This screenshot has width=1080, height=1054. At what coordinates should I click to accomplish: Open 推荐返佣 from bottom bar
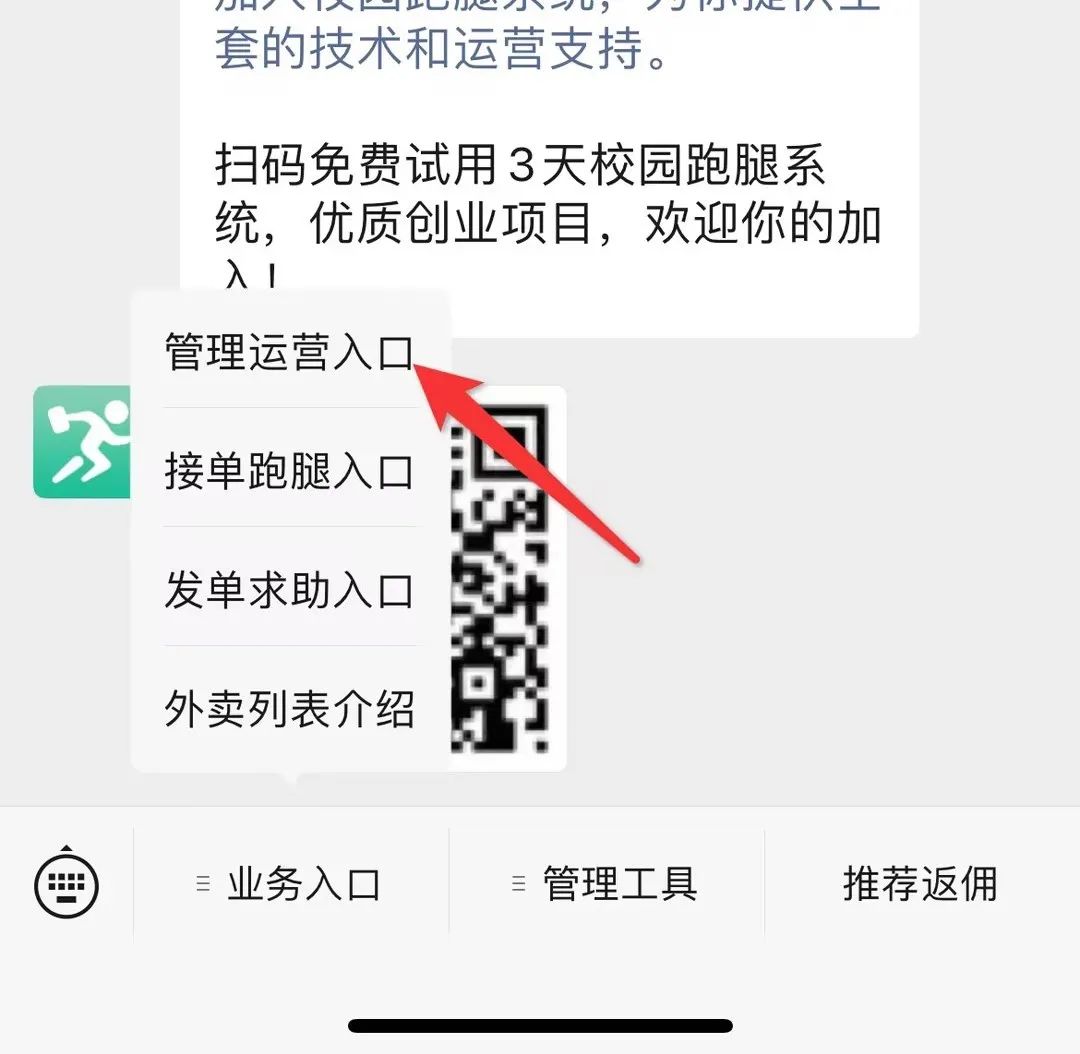pyautogui.click(x=920, y=884)
